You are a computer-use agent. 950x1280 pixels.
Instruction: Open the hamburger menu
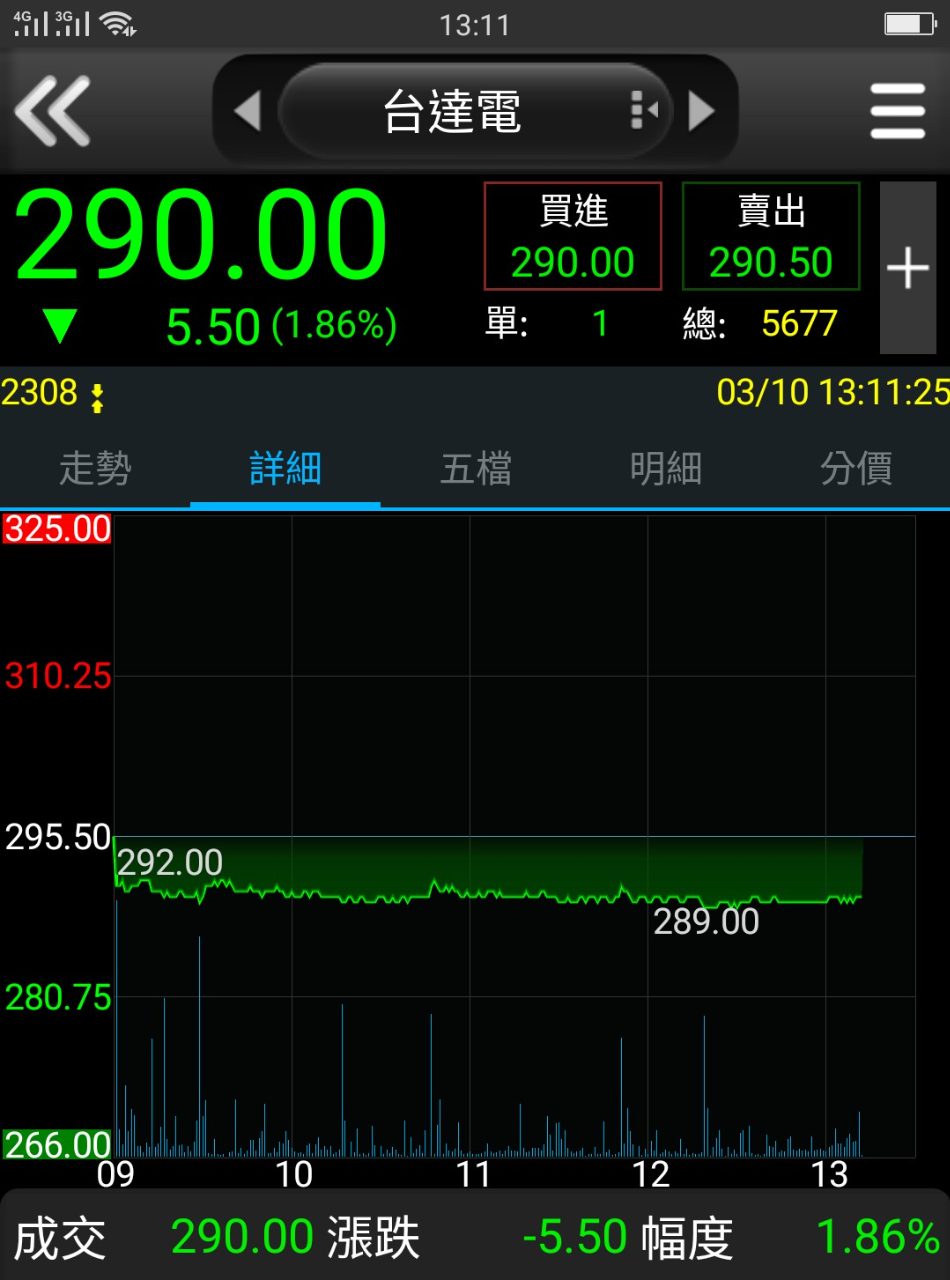(x=897, y=111)
